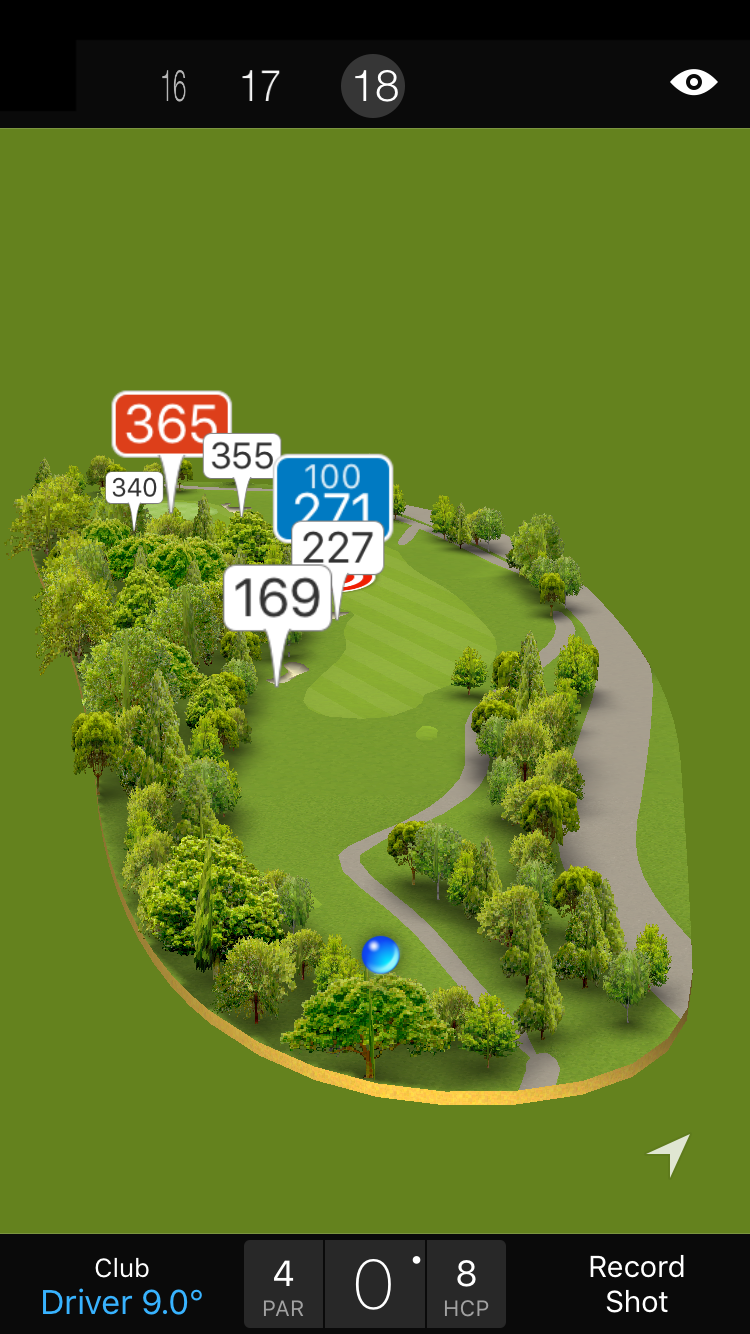Tap the 169 distance marker
Screen dimensions: 750x1334
click(277, 598)
